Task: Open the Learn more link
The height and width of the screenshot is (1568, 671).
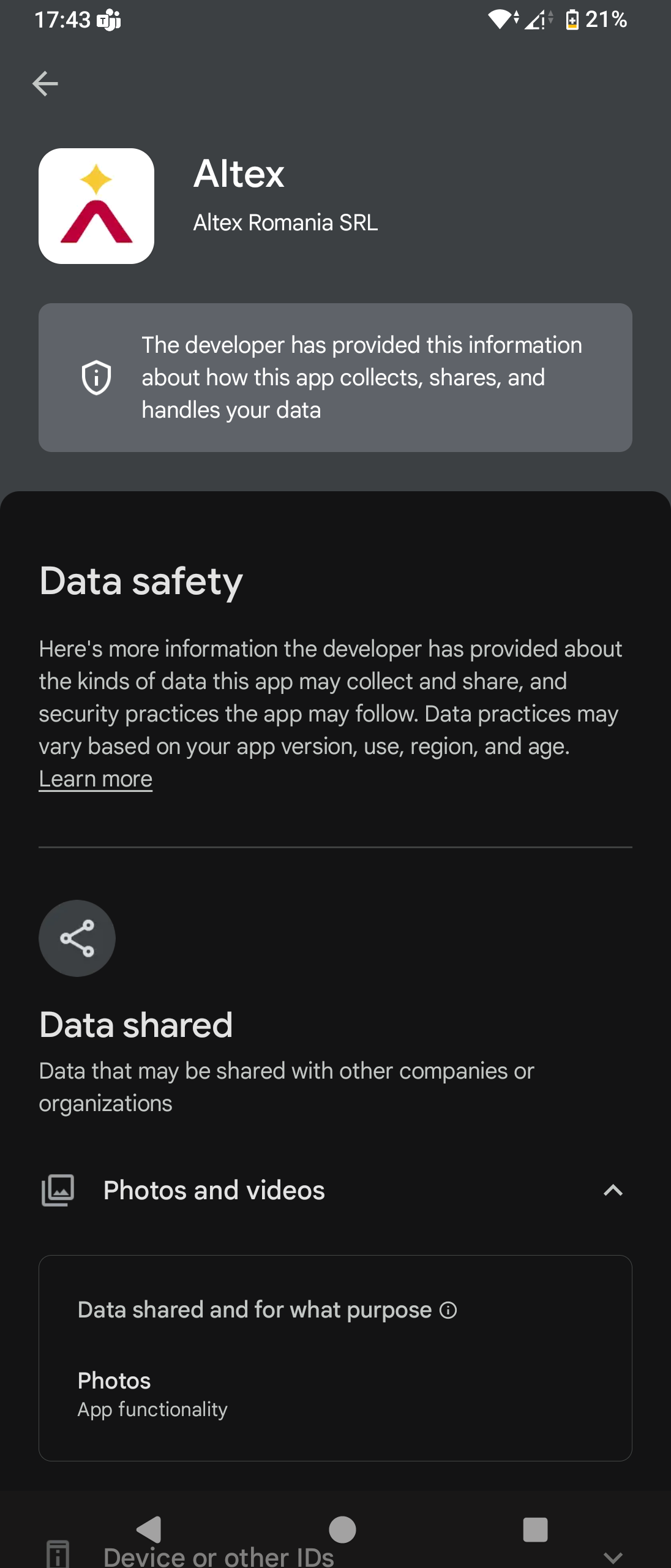Action: point(96,778)
